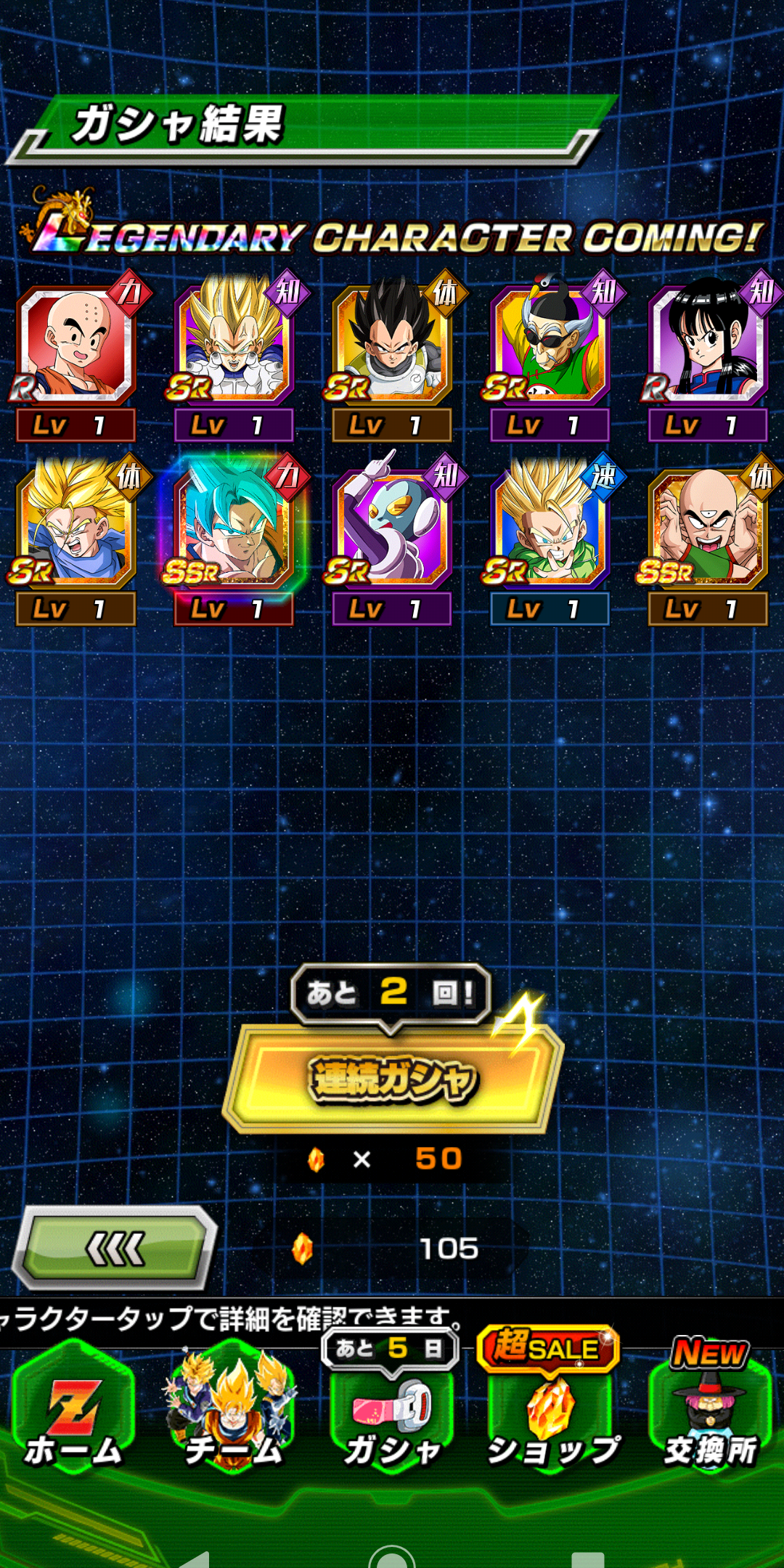Viewport: 784px width, 1568px height.
Task: Tap the yellow 連続ガシャ button
Action: click(392, 1079)
